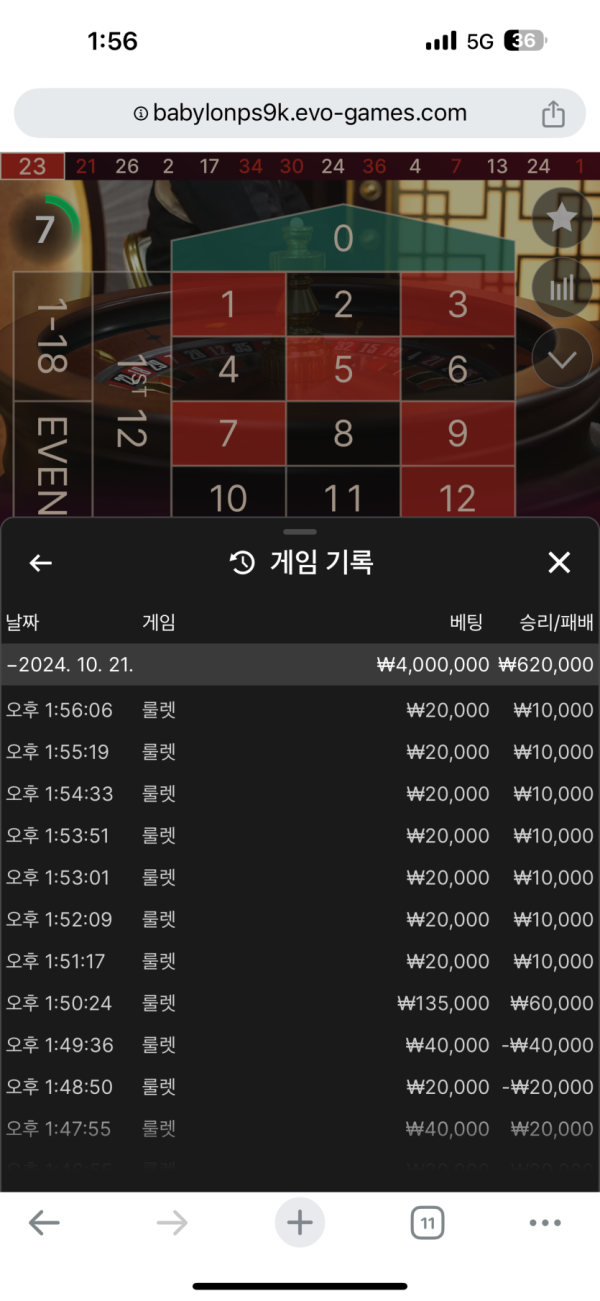Open a new browser tab
This screenshot has height=1301, width=600.
coord(300,1222)
